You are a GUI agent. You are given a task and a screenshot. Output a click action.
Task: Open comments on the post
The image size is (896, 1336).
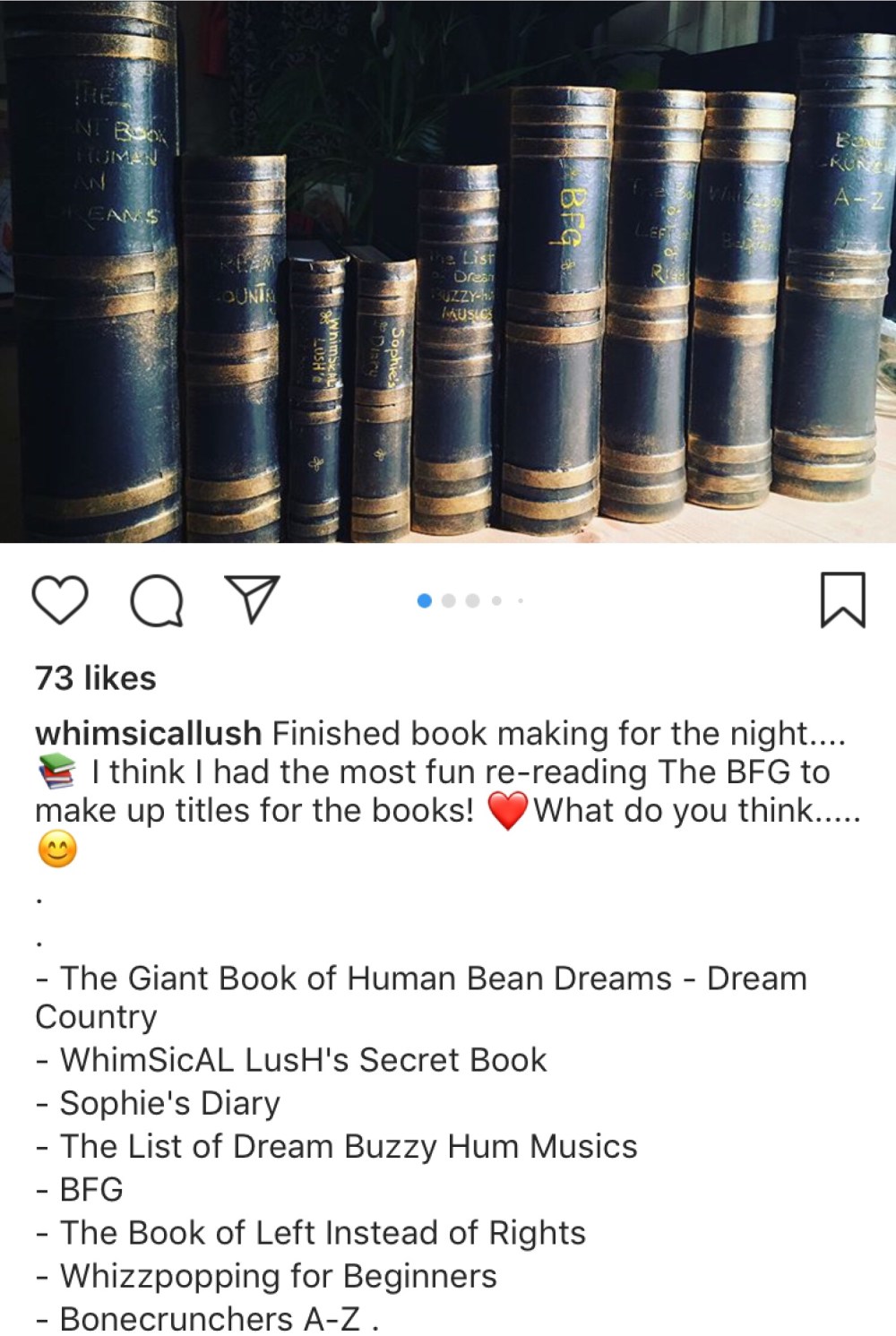pos(157,600)
